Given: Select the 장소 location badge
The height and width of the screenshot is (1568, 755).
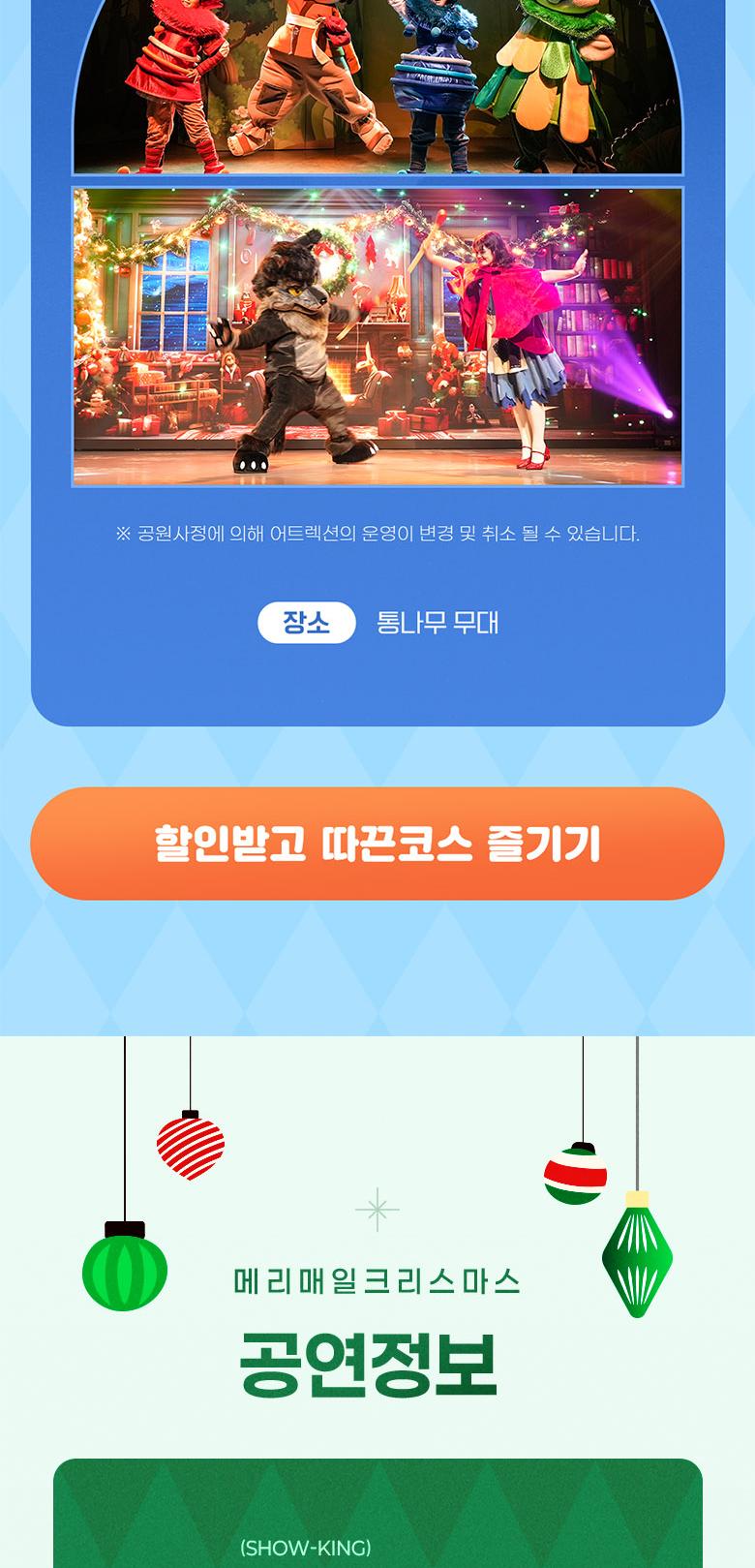Looking at the screenshot, I should (x=306, y=624).
